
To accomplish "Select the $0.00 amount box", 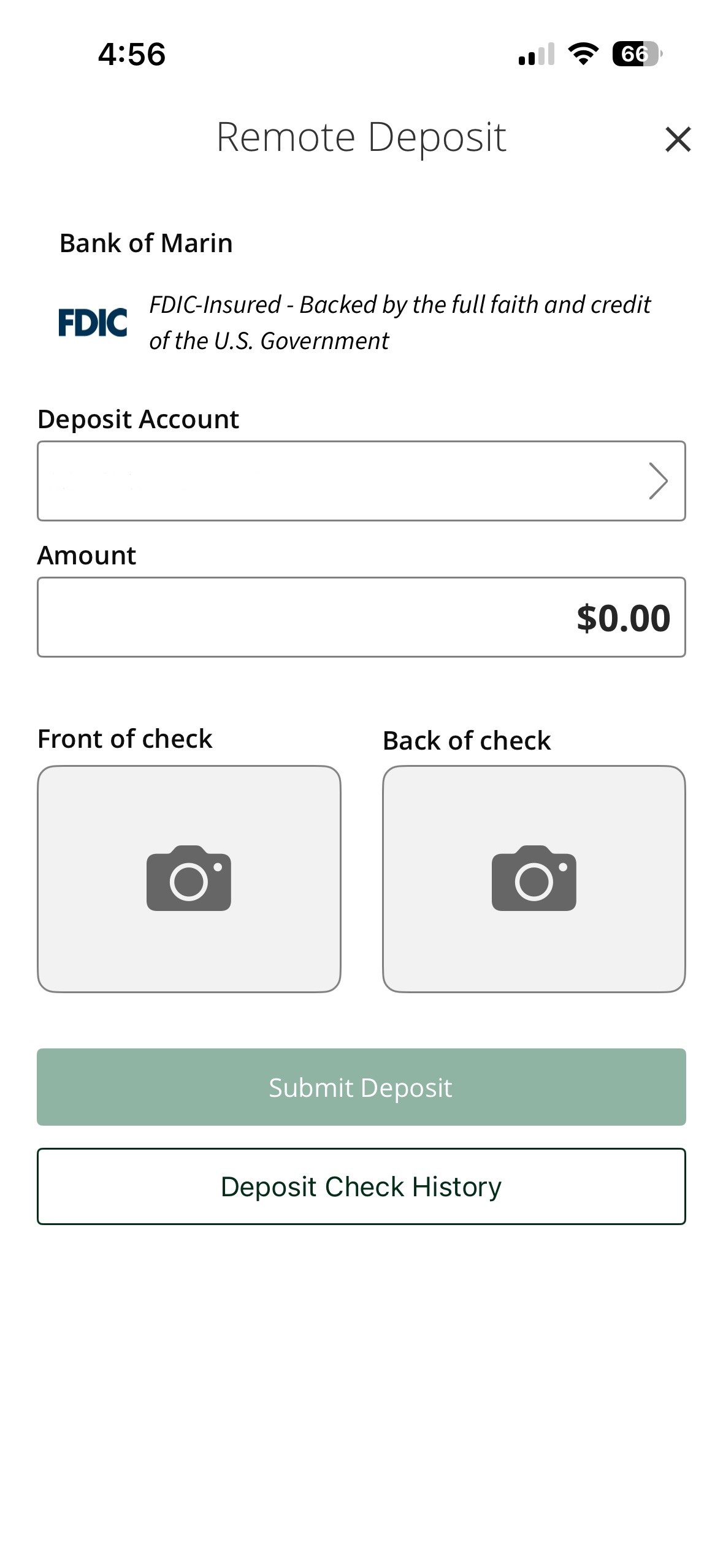I will (x=361, y=616).
